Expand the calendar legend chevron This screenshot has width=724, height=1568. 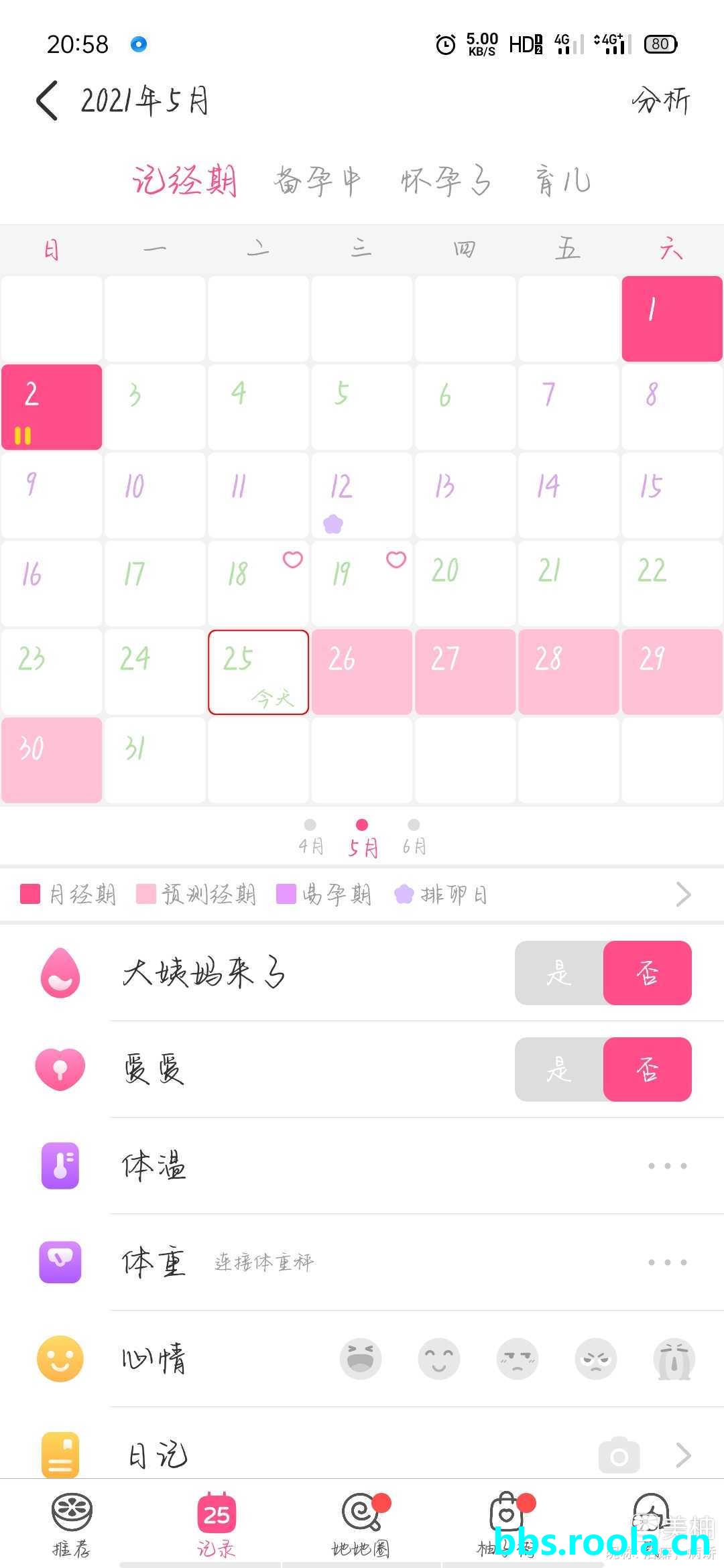pyautogui.click(x=683, y=895)
